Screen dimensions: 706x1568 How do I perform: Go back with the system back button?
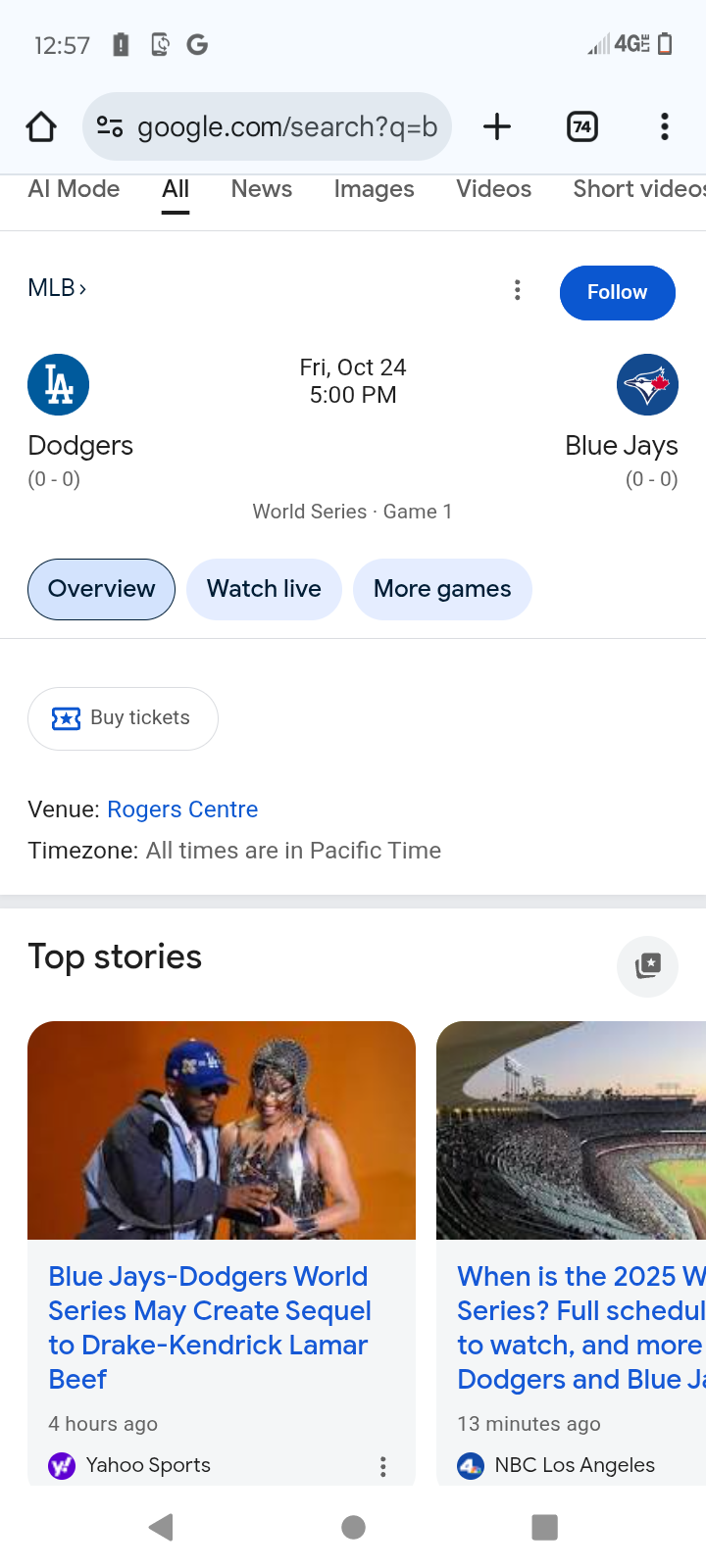161,1527
